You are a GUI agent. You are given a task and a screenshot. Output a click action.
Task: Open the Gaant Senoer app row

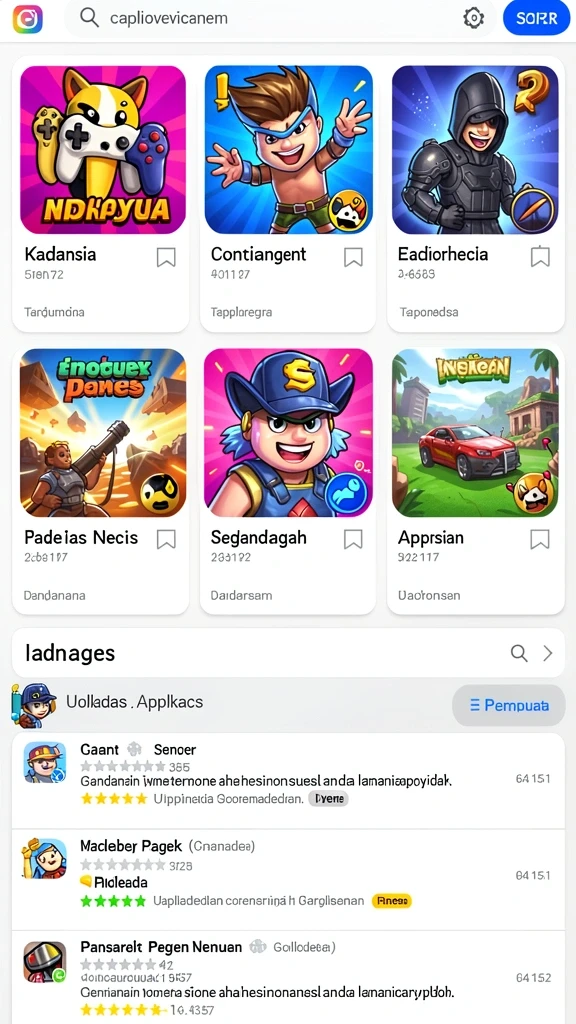[x=288, y=780]
